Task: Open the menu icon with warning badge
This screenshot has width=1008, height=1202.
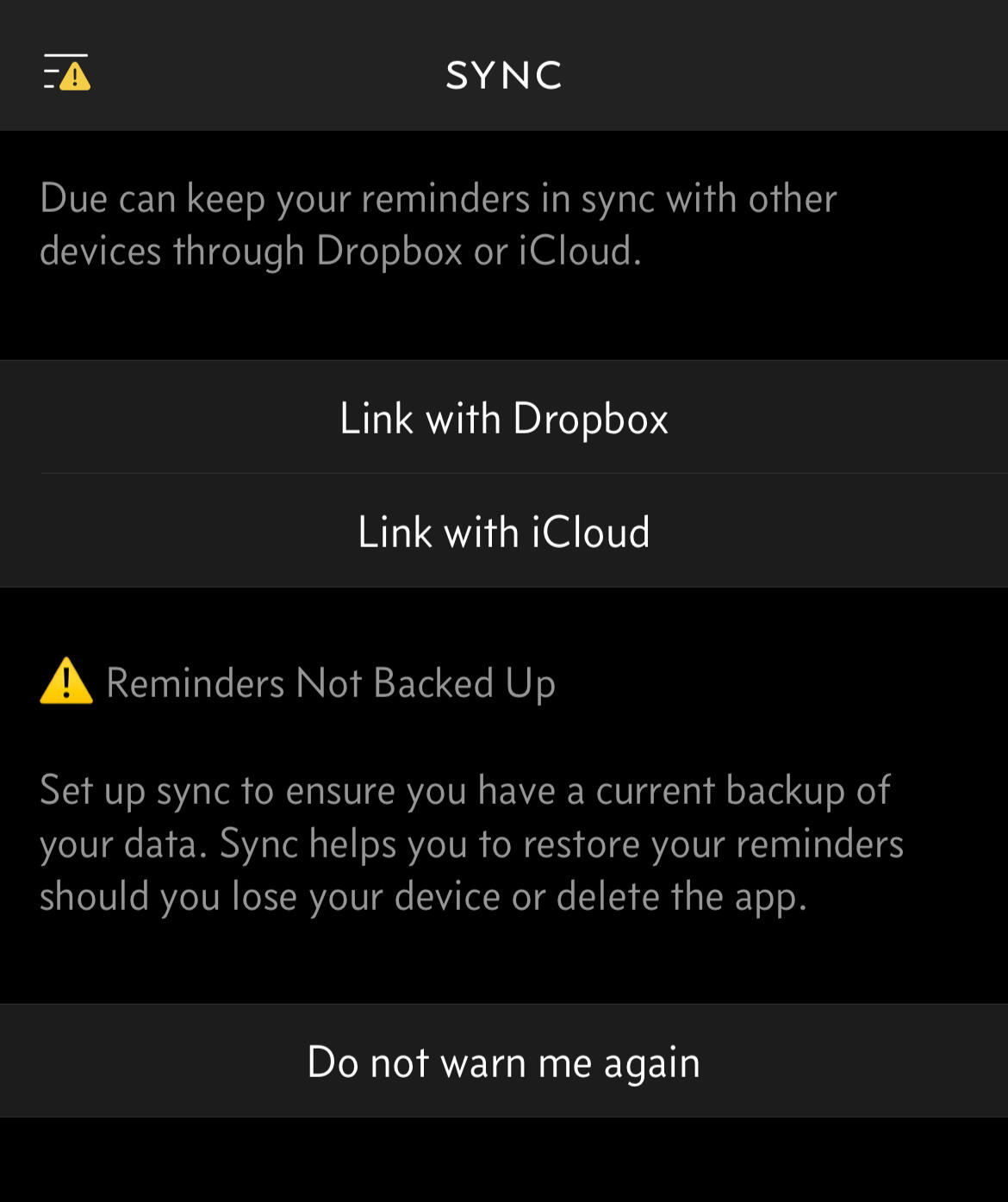Action: (x=66, y=73)
